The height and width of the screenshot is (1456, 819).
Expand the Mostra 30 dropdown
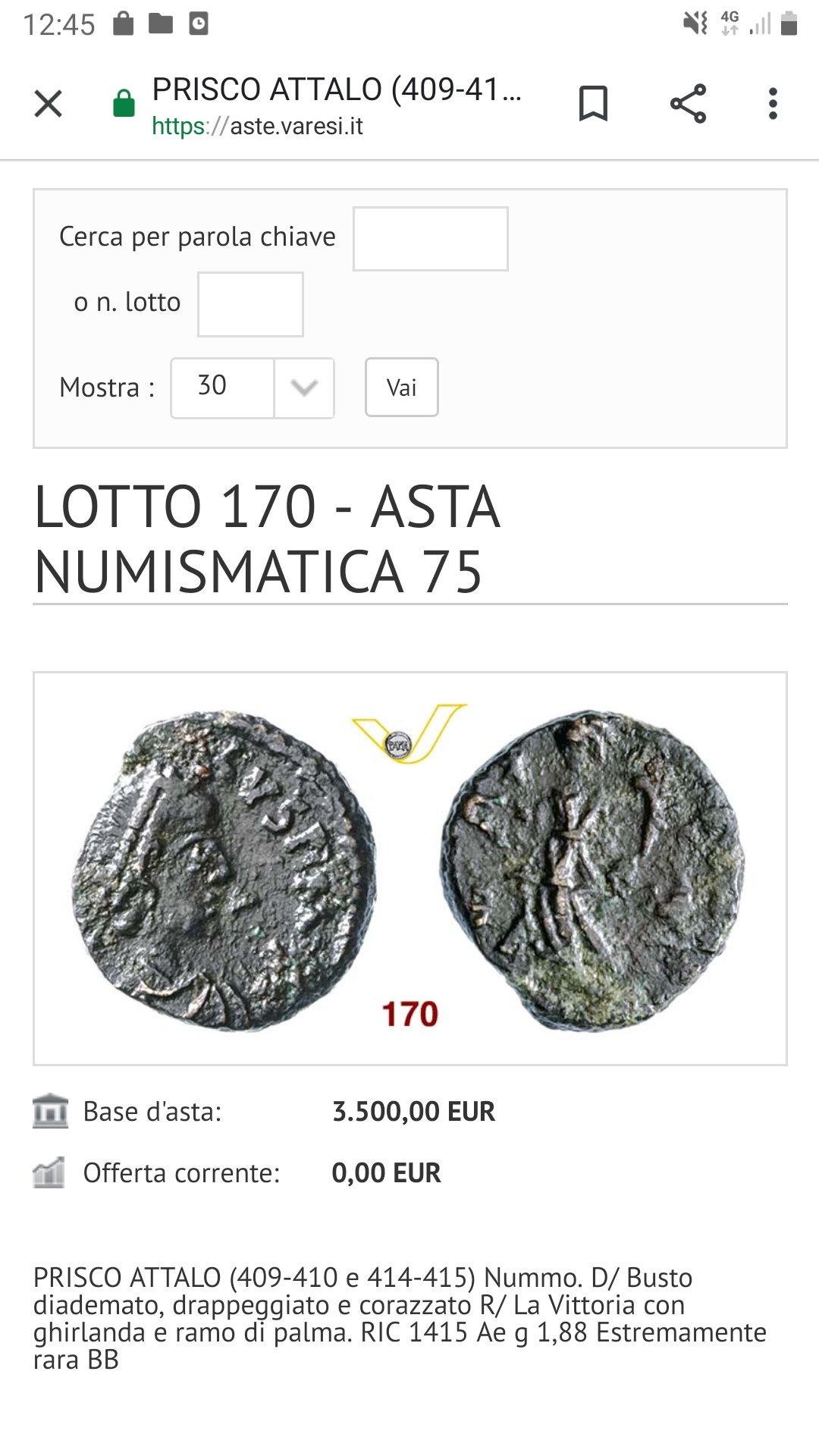(x=303, y=388)
